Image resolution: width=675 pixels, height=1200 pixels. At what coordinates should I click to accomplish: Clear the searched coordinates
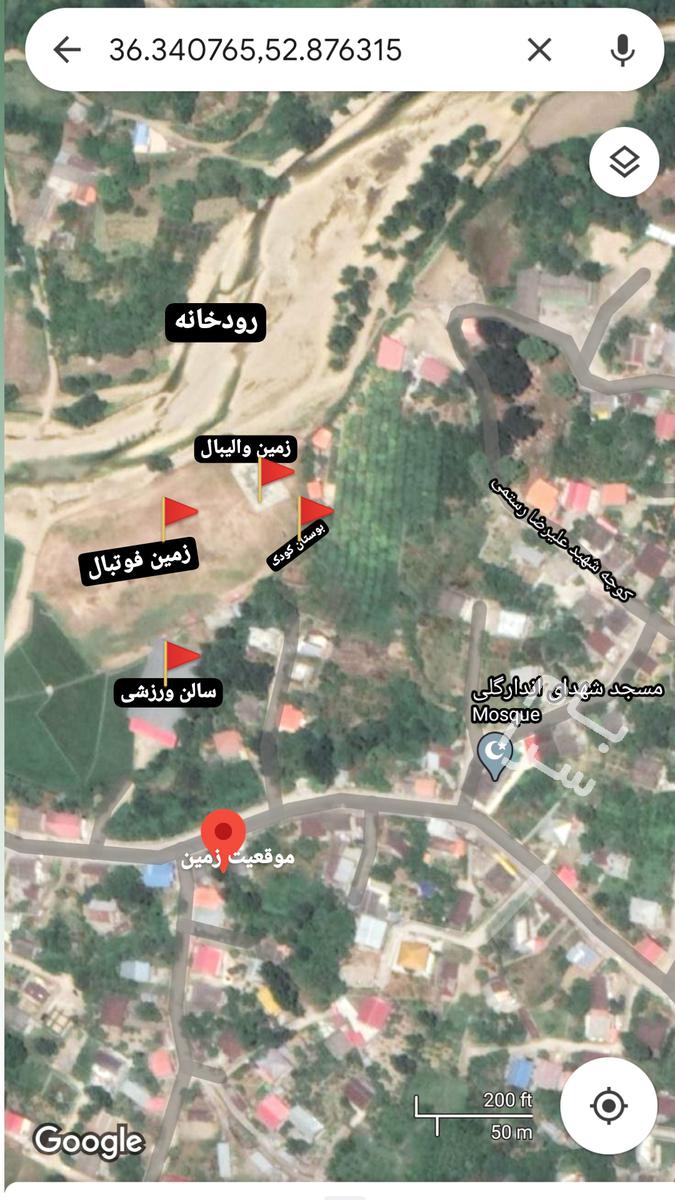(x=540, y=49)
